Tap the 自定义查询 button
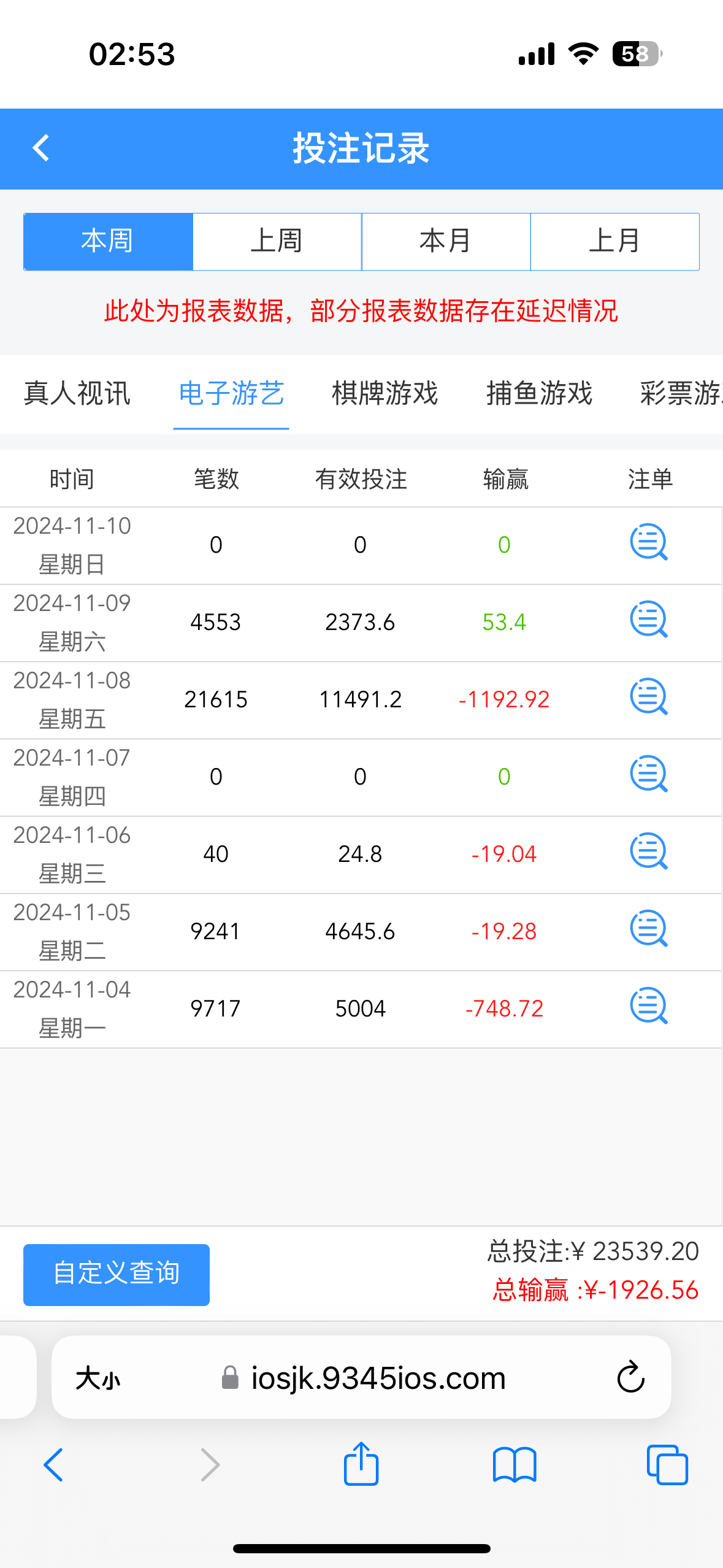The image size is (723, 1568). click(117, 1274)
